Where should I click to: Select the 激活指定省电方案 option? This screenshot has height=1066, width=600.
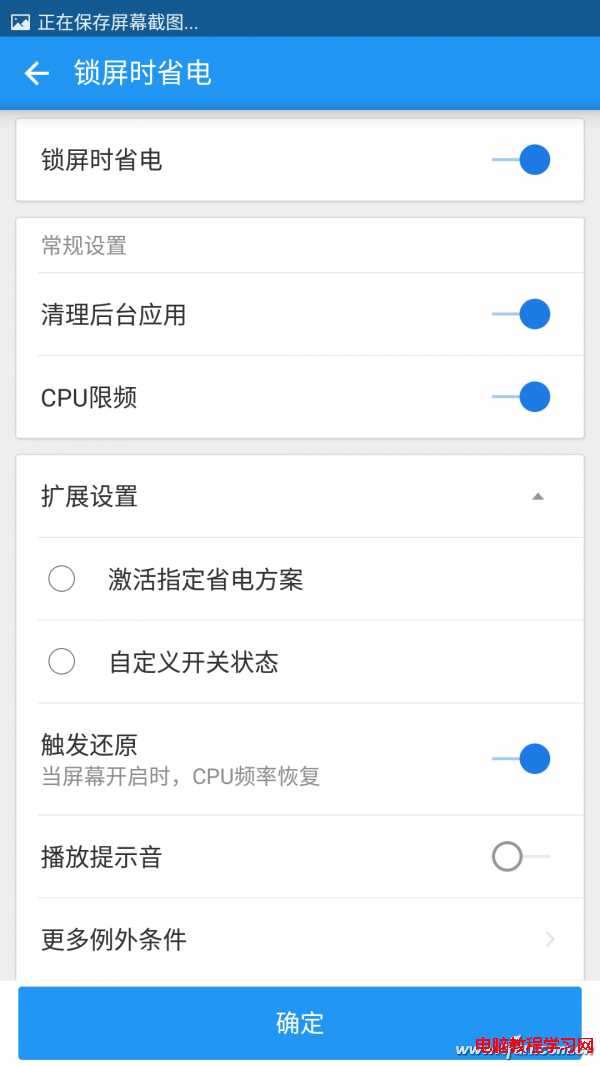[62, 579]
